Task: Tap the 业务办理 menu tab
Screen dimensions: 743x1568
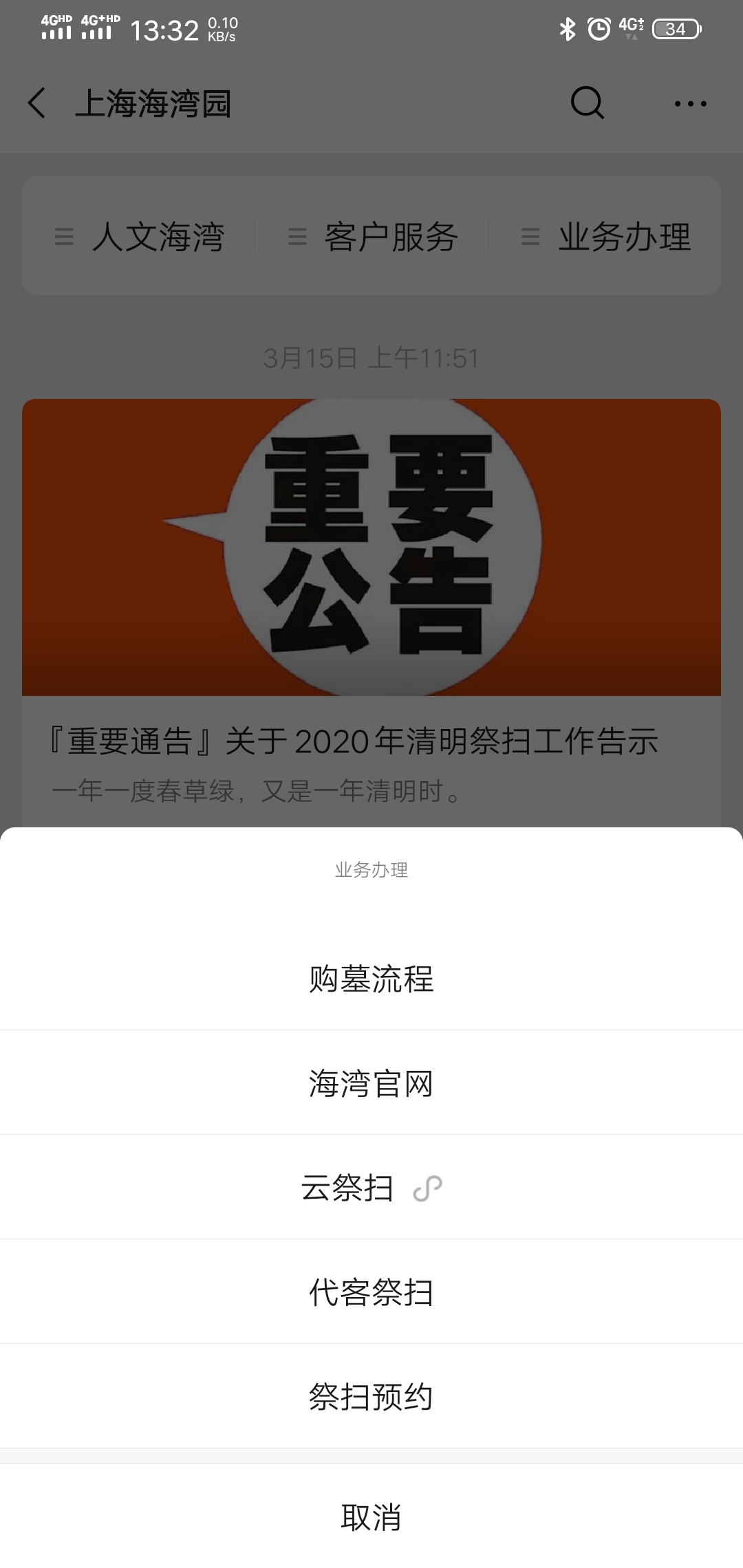Action: pos(605,237)
